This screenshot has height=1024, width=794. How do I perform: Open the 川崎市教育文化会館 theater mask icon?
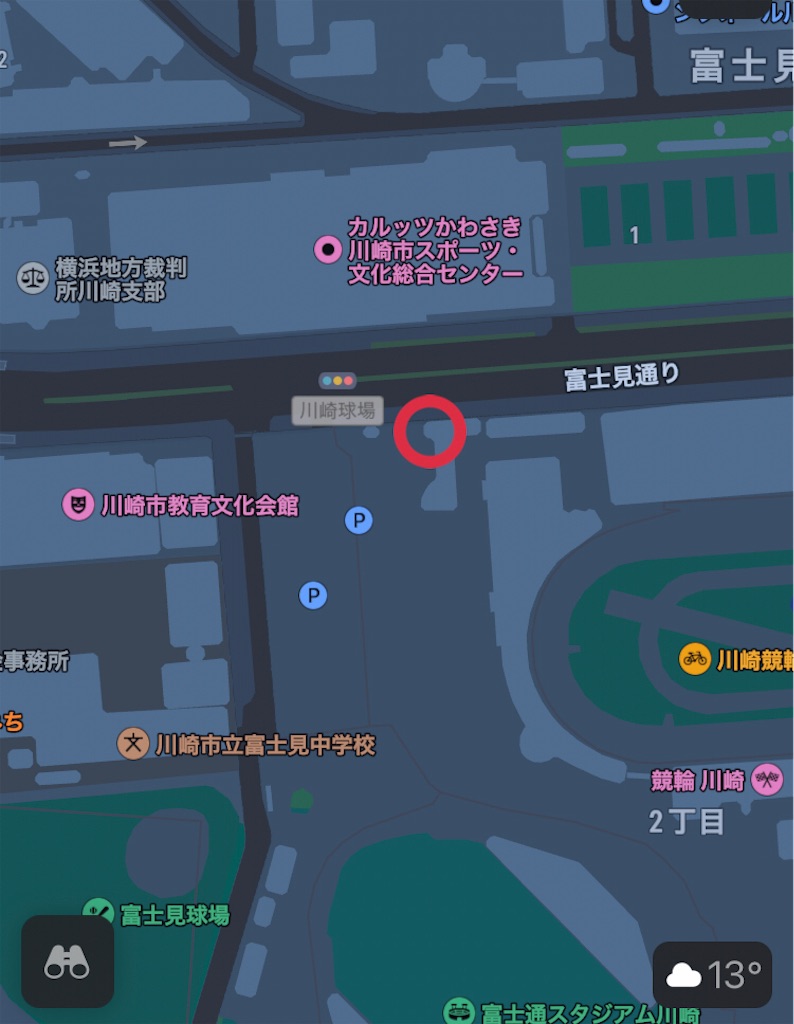click(77, 506)
